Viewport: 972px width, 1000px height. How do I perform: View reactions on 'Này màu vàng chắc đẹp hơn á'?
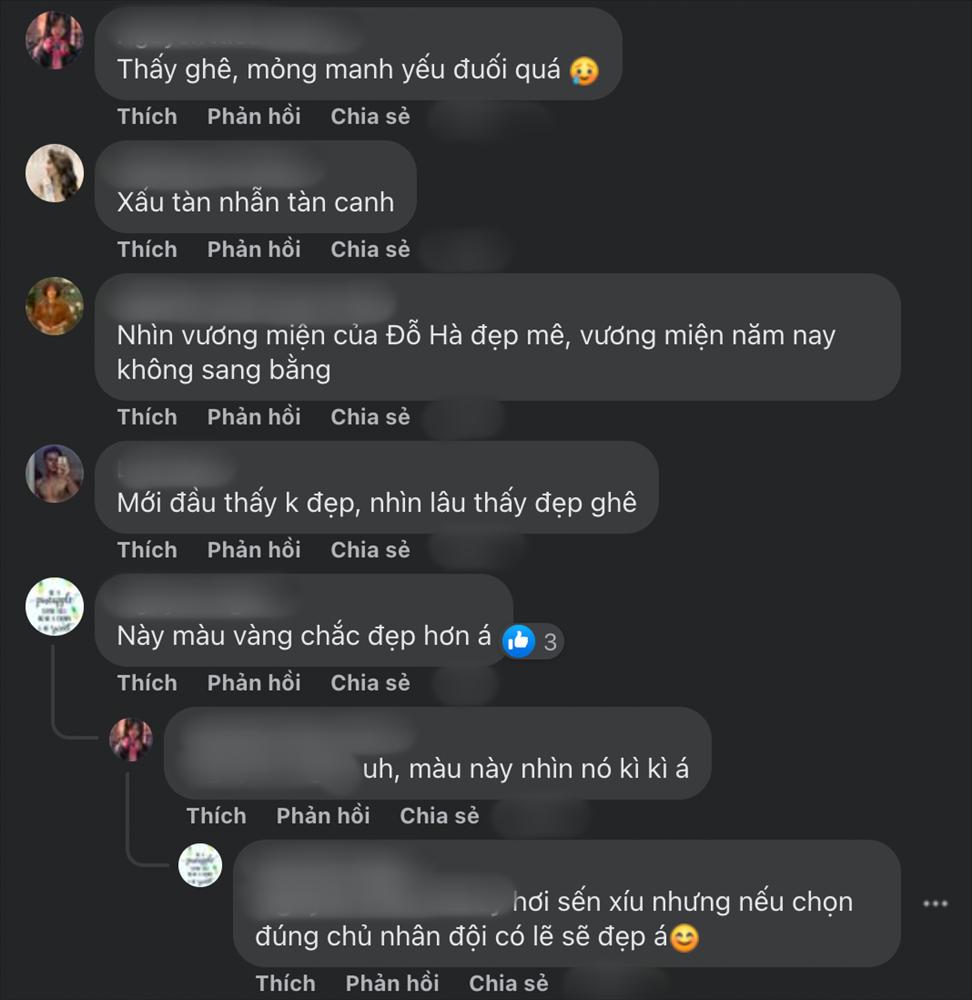pyautogui.click(x=532, y=641)
